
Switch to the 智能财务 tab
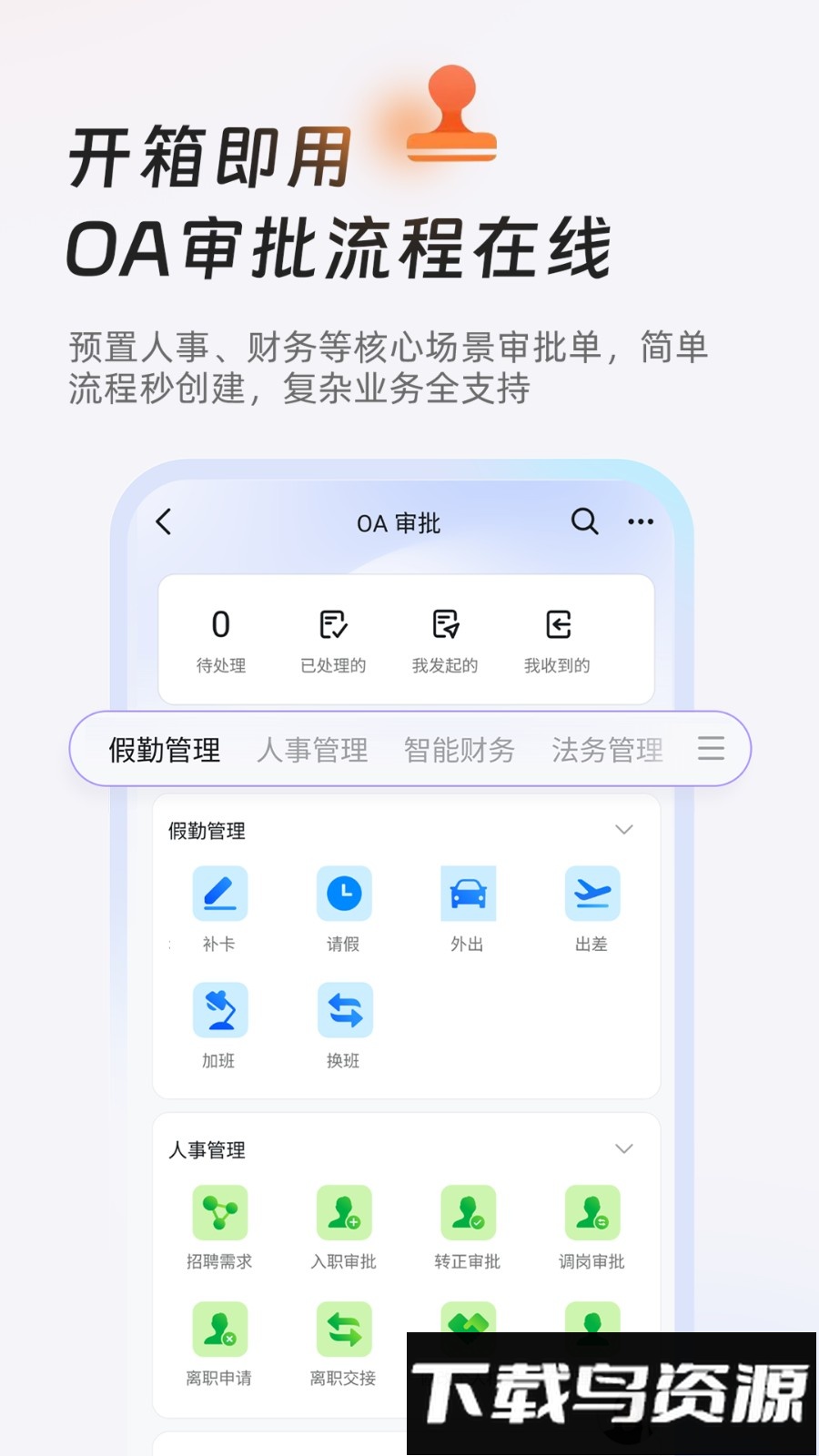click(460, 749)
